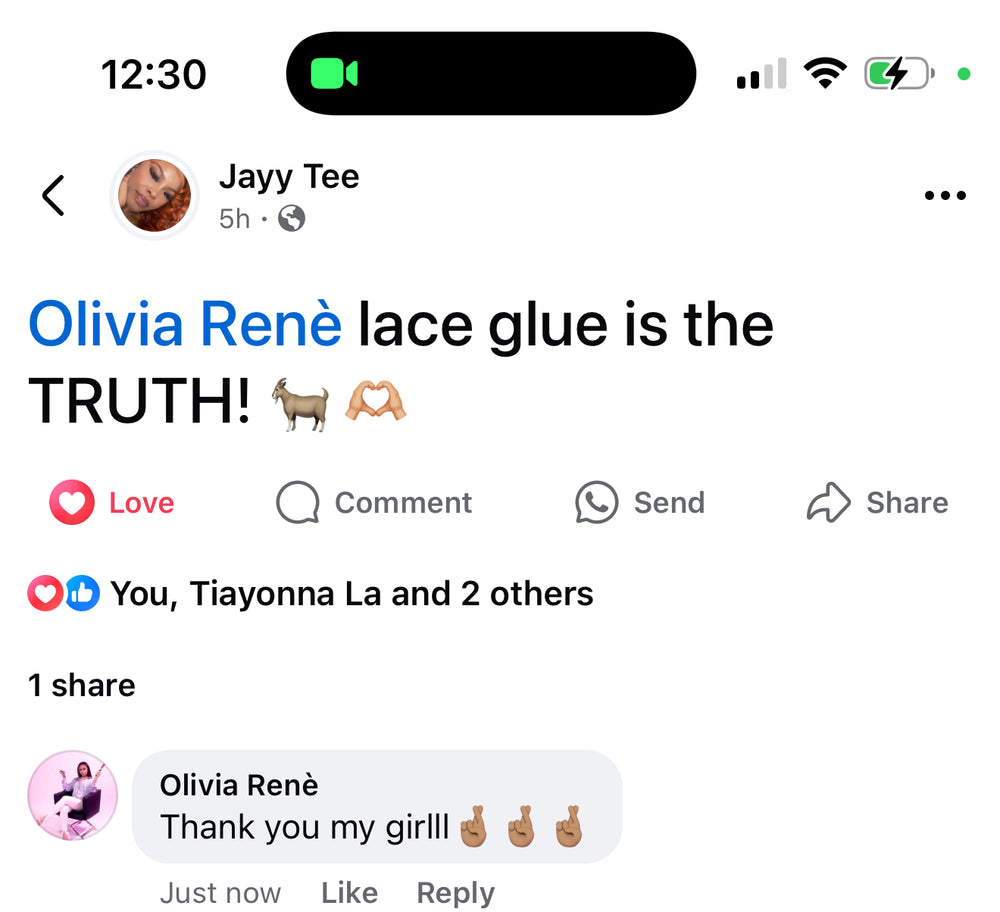
Task: Open Olivia Renè's name in the comment
Action: coord(239,785)
